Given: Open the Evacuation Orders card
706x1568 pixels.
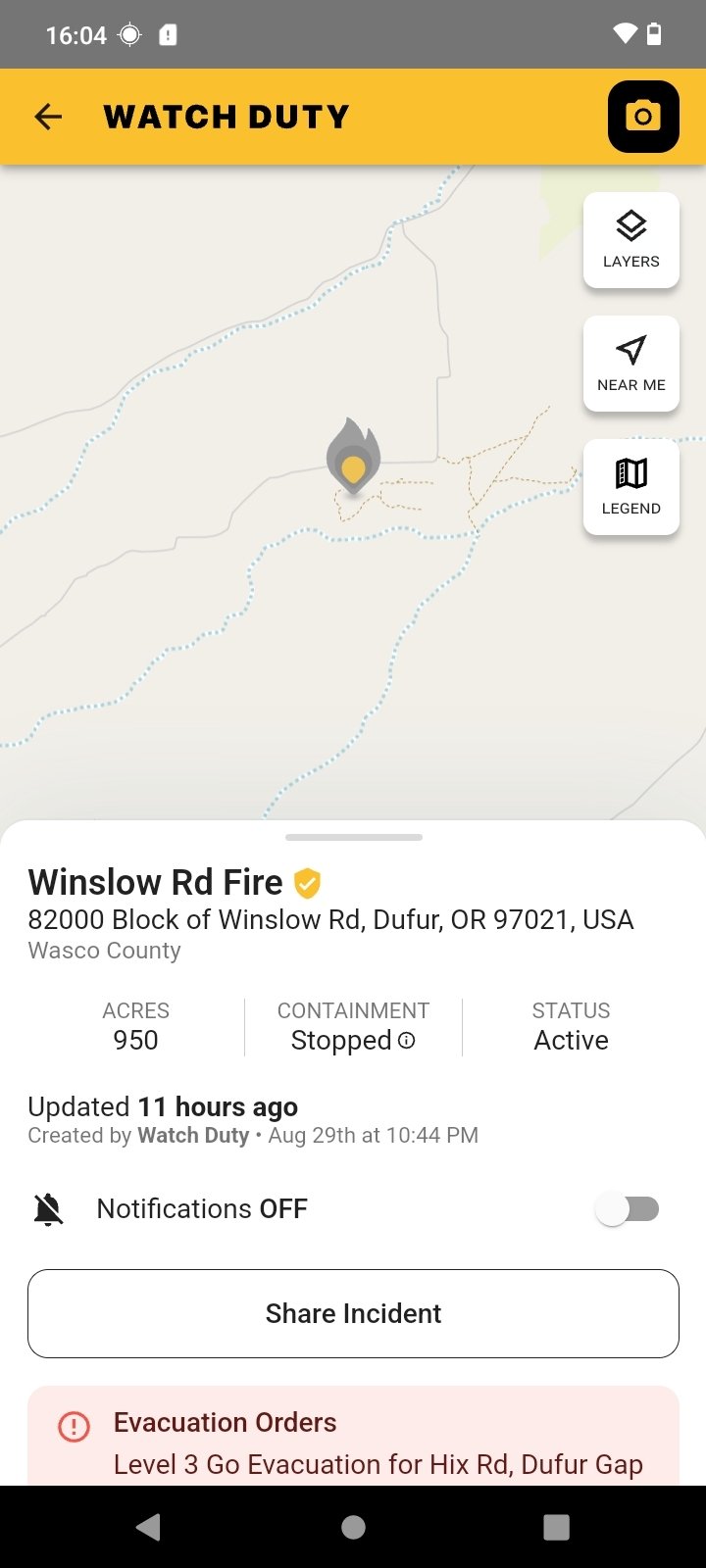Looking at the screenshot, I should 353,1436.
